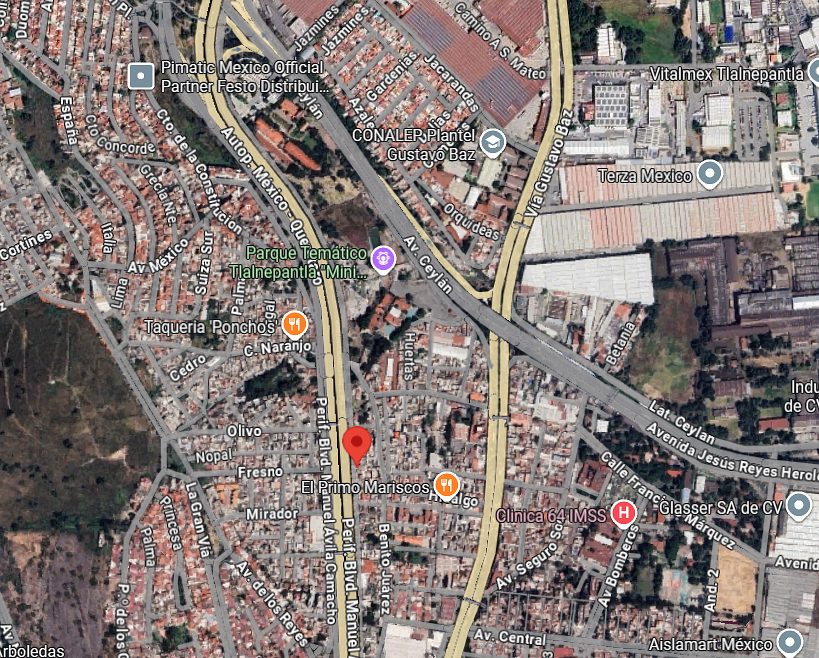Open the Glasser SA de CV marker
This screenshot has width=819, height=658.
click(798, 506)
